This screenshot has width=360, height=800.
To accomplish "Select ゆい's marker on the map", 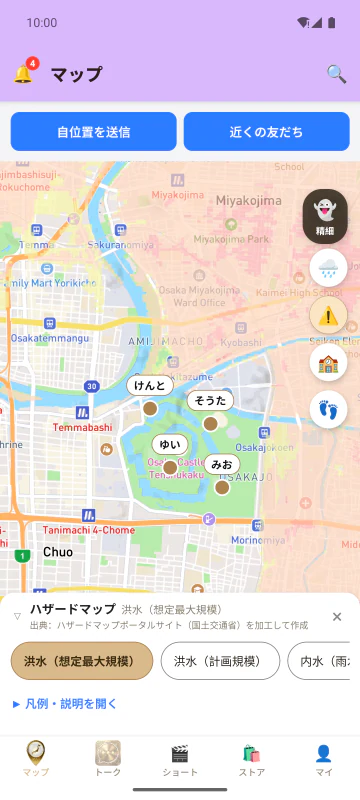I will click(x=170, y=467).
